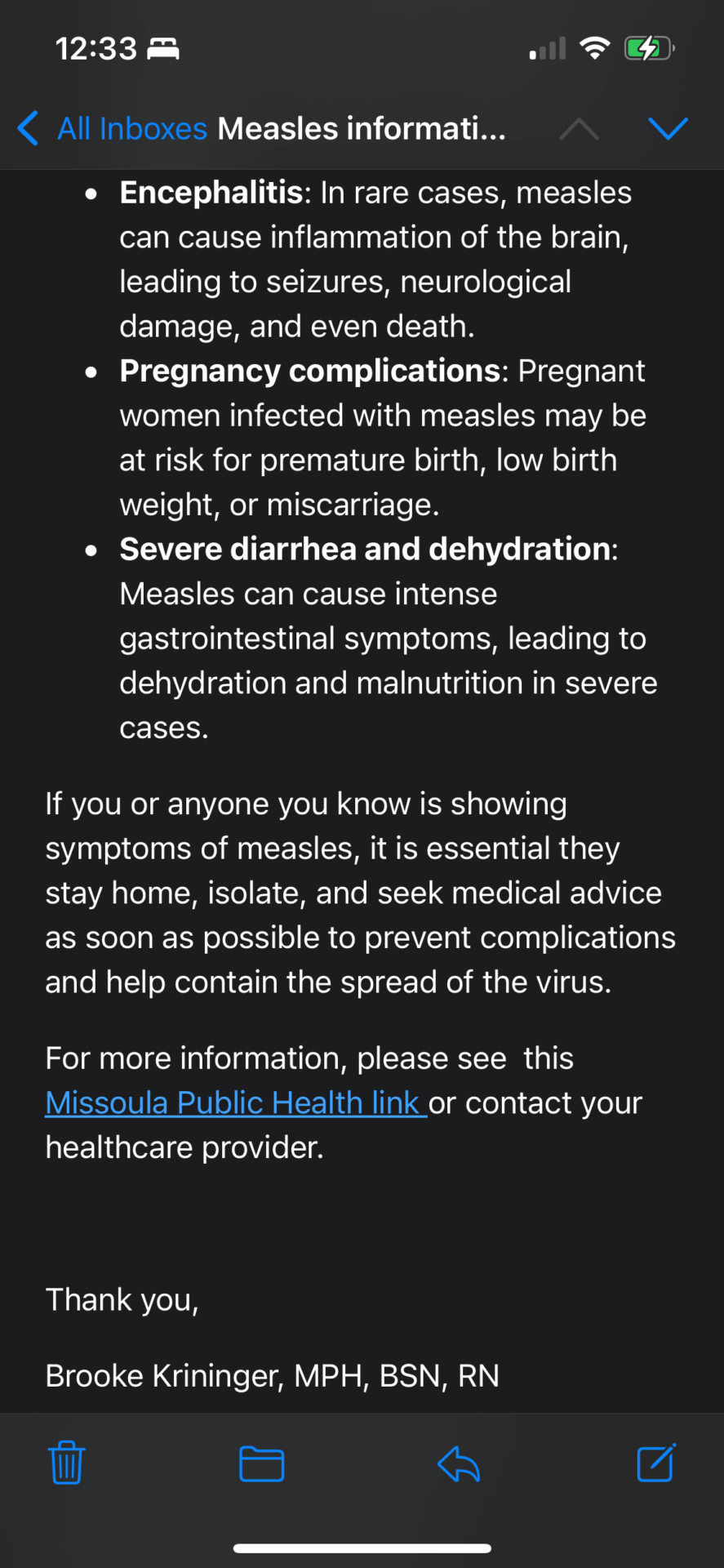Compose a new email
This screenshot has width=724, height=1568.
655,1463
